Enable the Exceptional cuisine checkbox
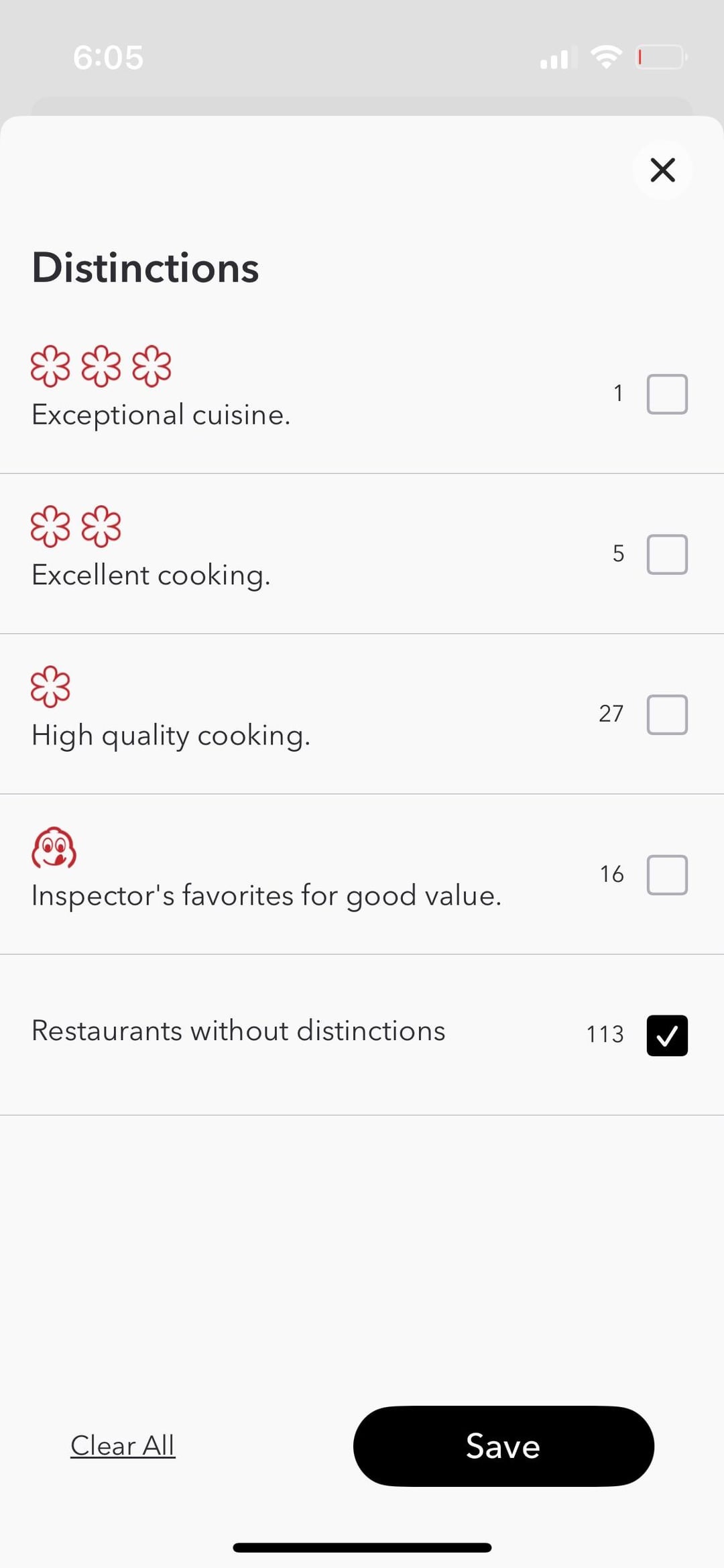Image resolution: width=724 pixels, height=1568 pixels. (x=667, y=393)
